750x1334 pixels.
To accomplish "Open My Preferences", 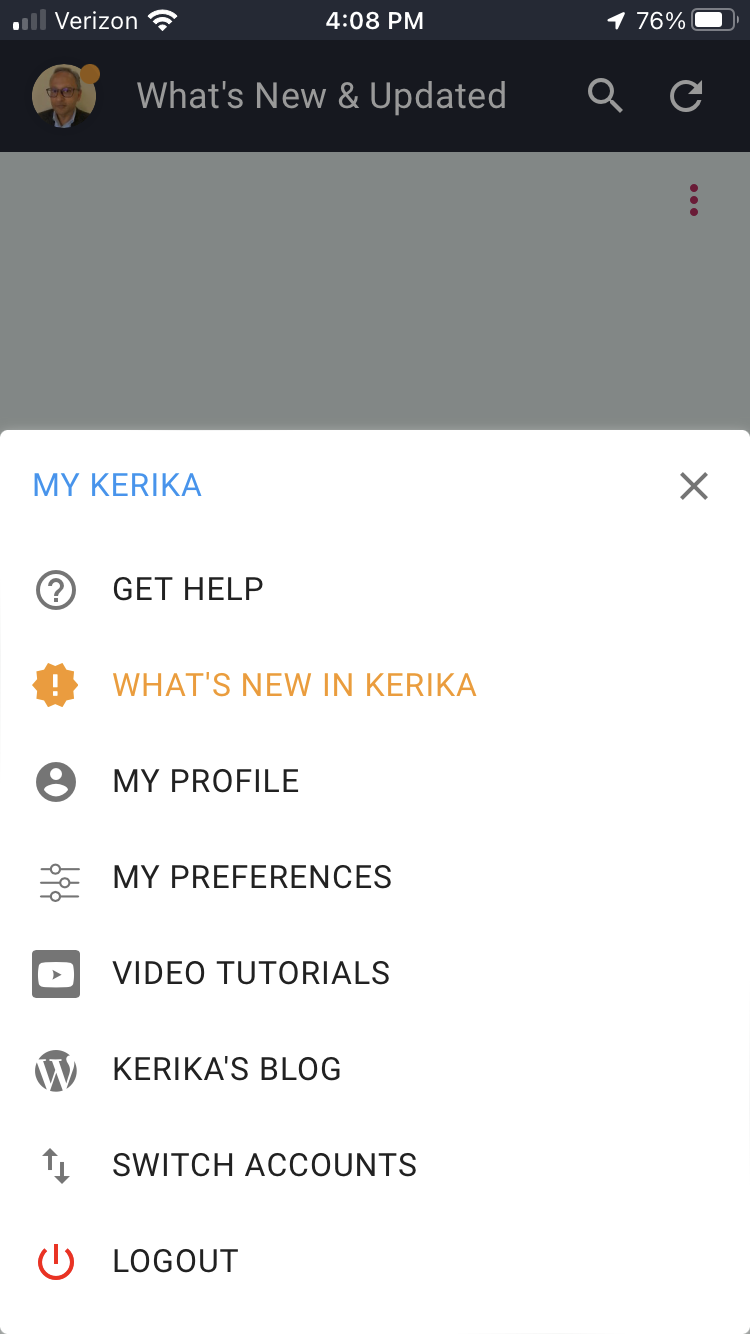I will [375, 877].
